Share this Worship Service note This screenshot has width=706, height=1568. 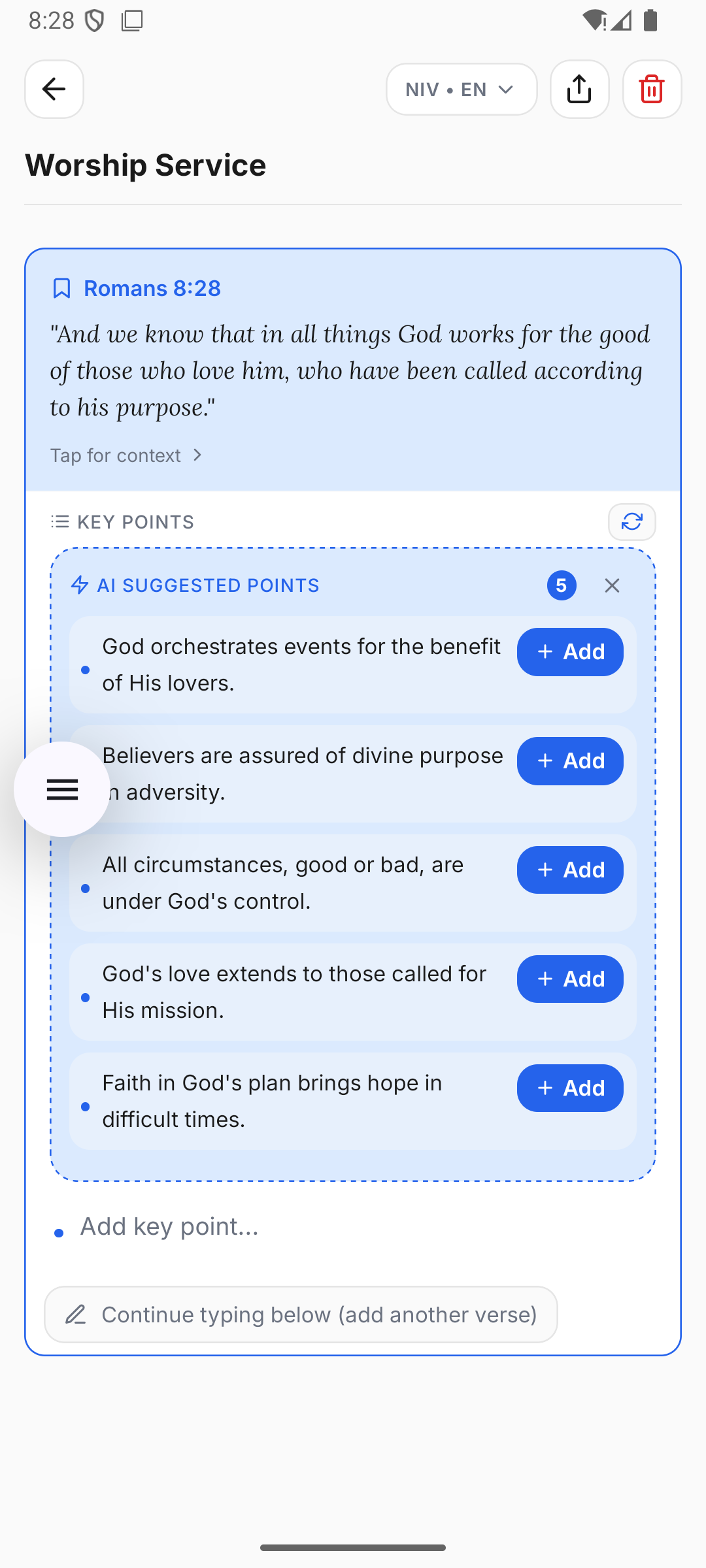coord(579,90)
